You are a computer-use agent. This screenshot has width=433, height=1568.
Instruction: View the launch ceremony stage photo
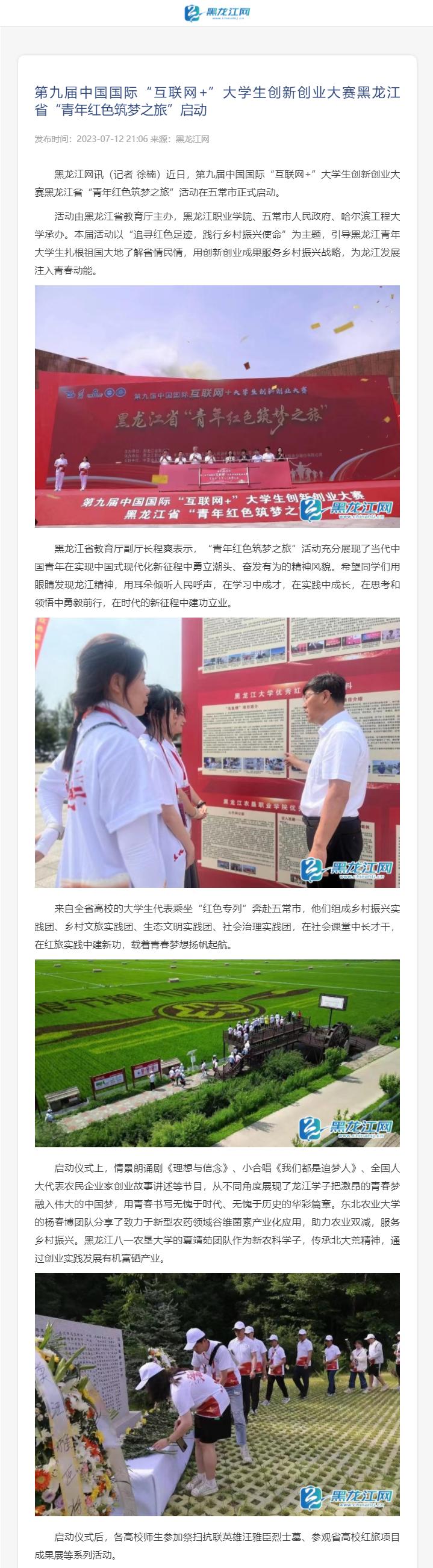(x=217, y=406)
